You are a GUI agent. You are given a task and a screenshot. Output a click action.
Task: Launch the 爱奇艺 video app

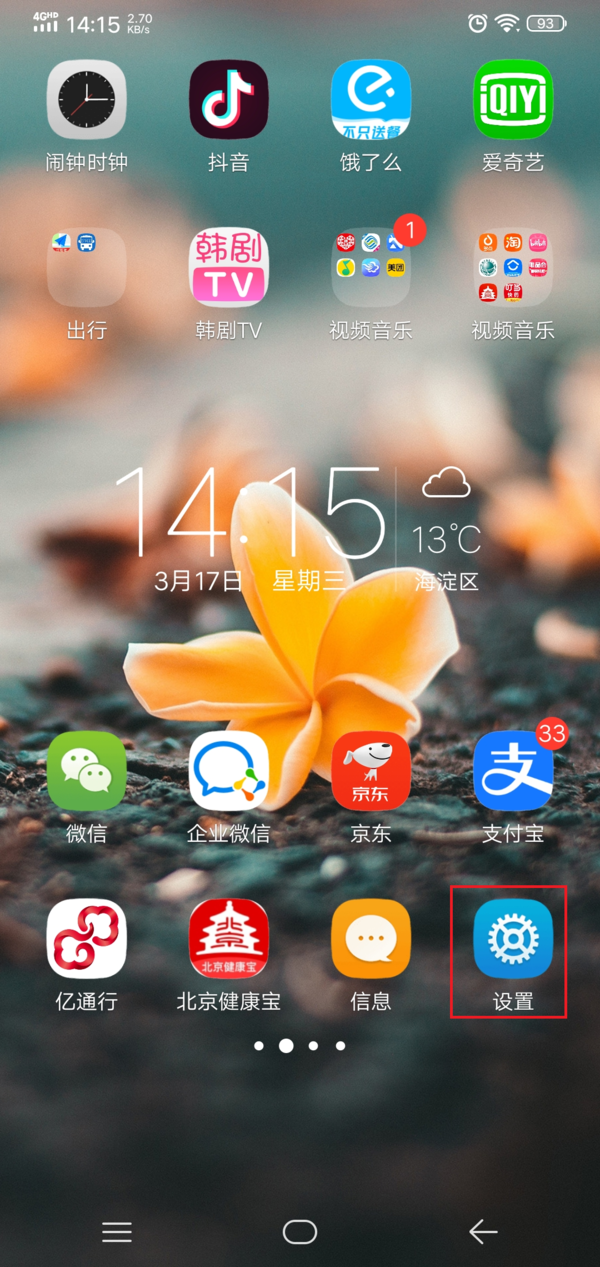(513, 100)
